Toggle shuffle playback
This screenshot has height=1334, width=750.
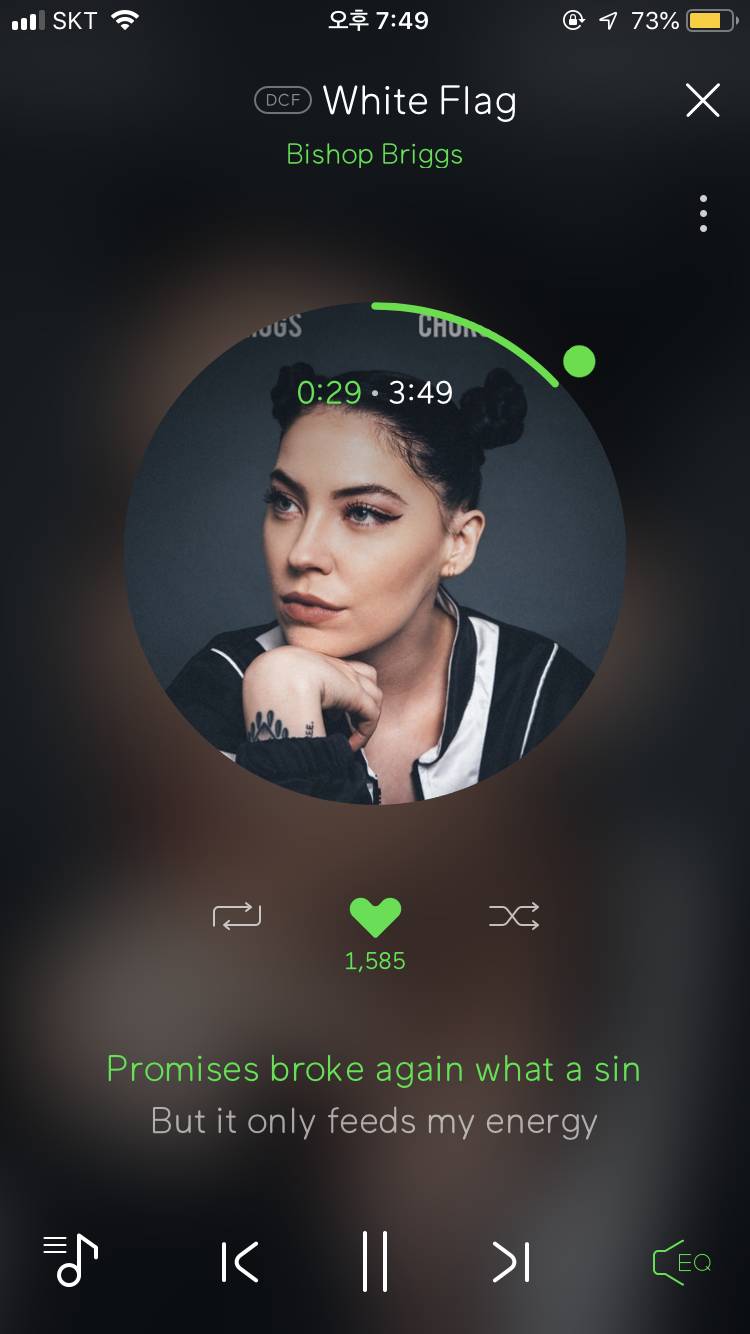click(x=514, y=915)
